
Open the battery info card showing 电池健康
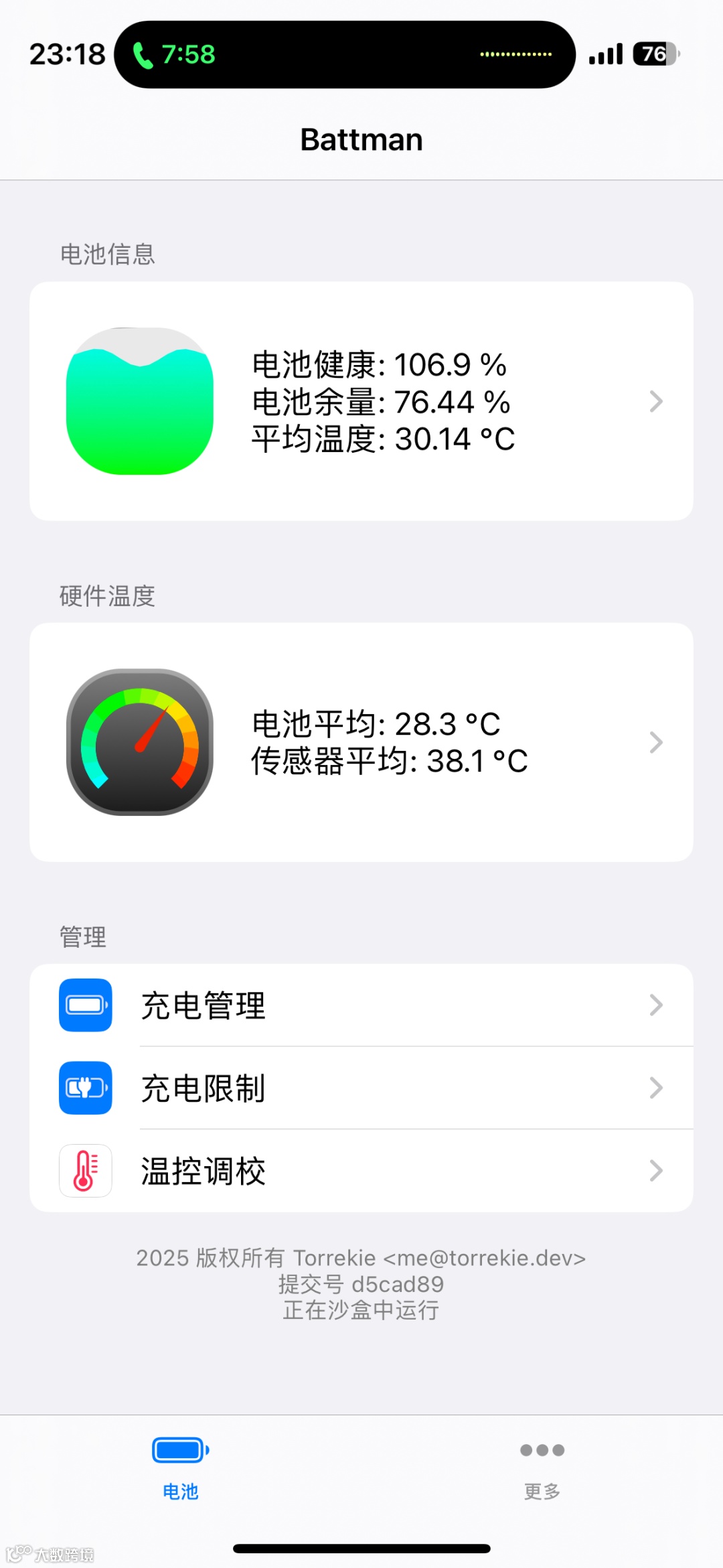click(361, 401)
